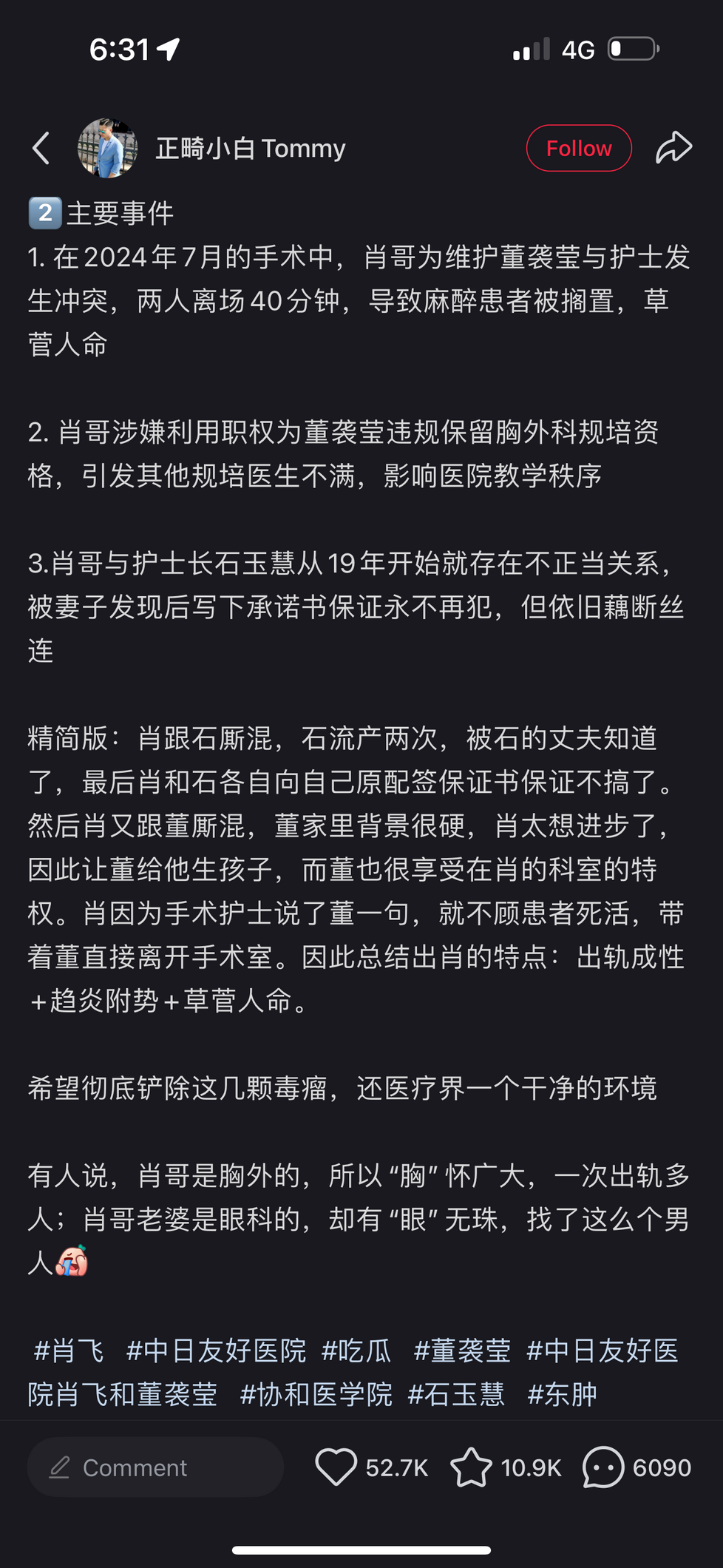
Task: Open the #协和医学院 hashtag
Action: point(316,1394)
